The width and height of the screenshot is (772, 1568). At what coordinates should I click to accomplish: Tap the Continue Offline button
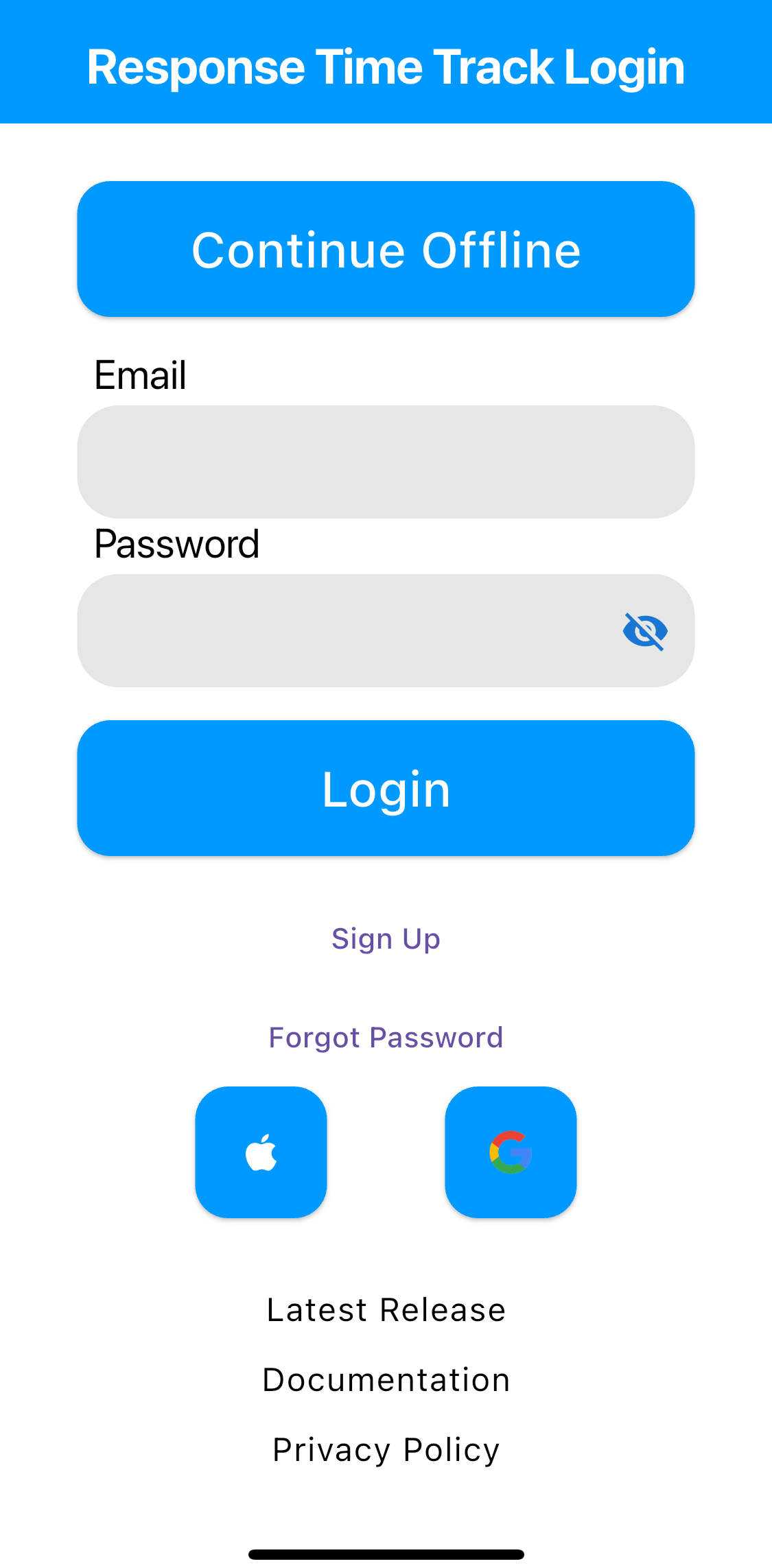click(x=386, y=249)
